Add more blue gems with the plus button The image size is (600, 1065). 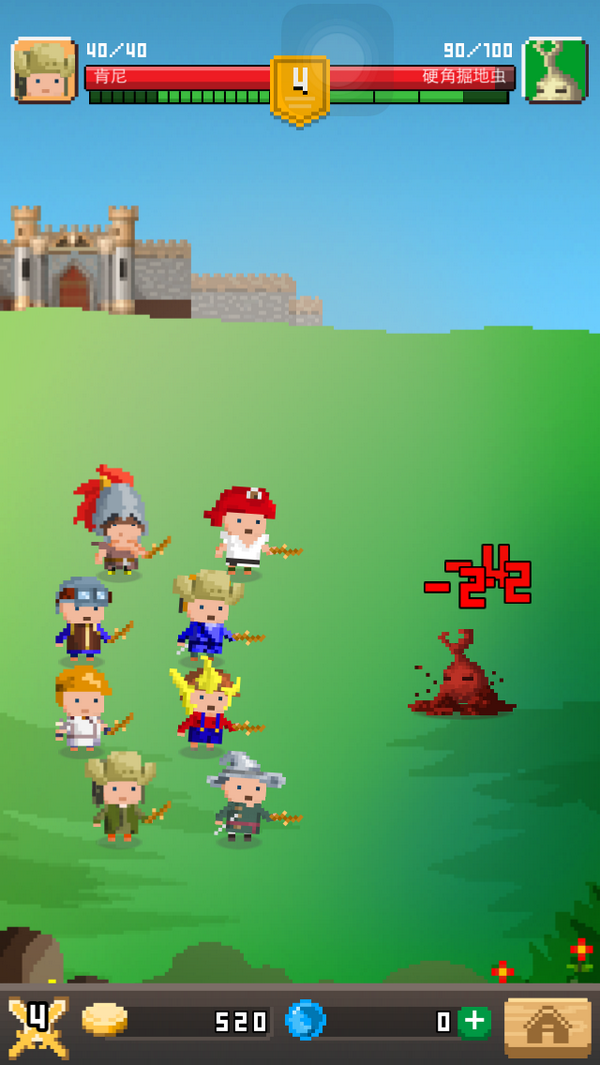[474, 1021]
